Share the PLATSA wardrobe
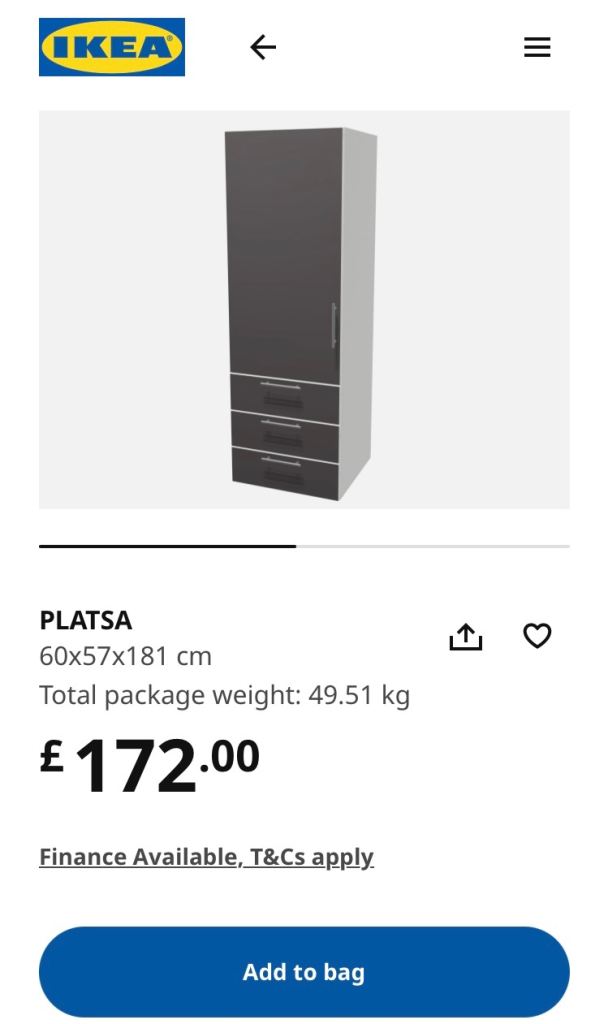Image resolution: width=608 pixels, height=1024 pixels. point(466,637)
